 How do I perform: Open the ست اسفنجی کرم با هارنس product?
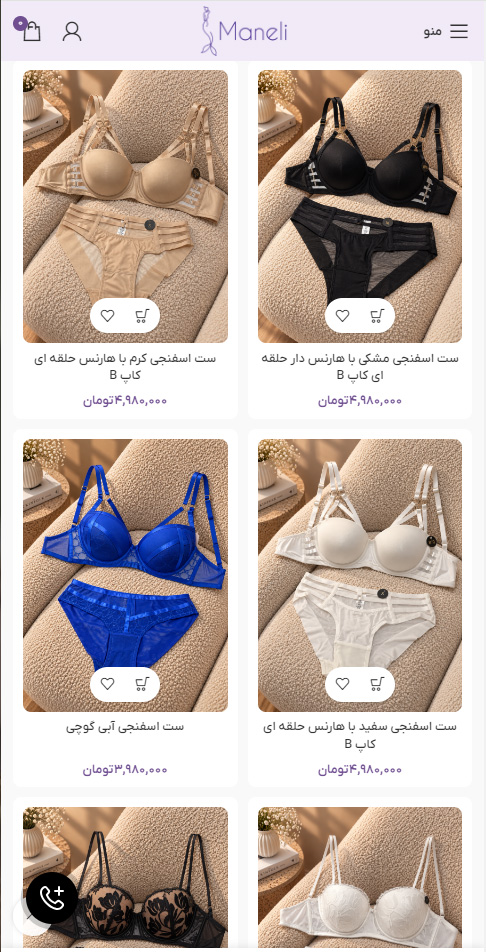pos(125,367)
